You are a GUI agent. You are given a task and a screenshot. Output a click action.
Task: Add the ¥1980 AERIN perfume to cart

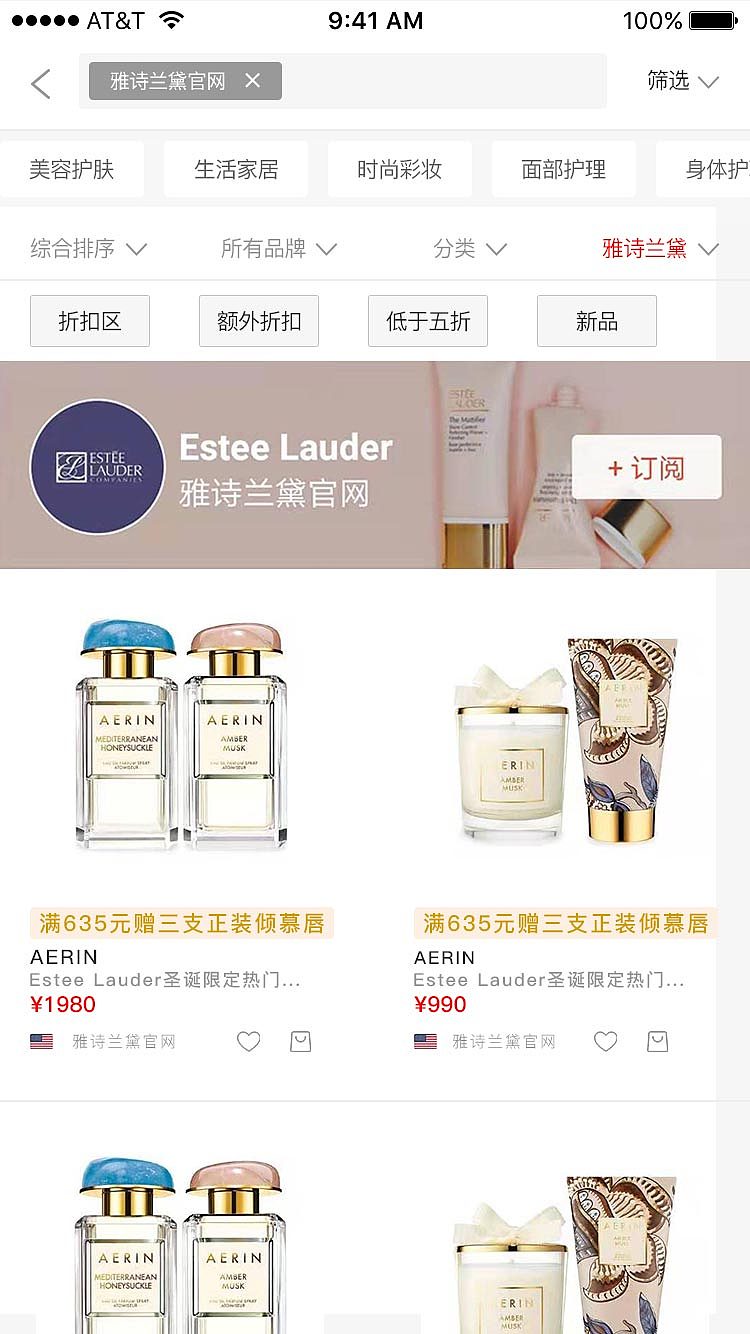coord(300,1042)
